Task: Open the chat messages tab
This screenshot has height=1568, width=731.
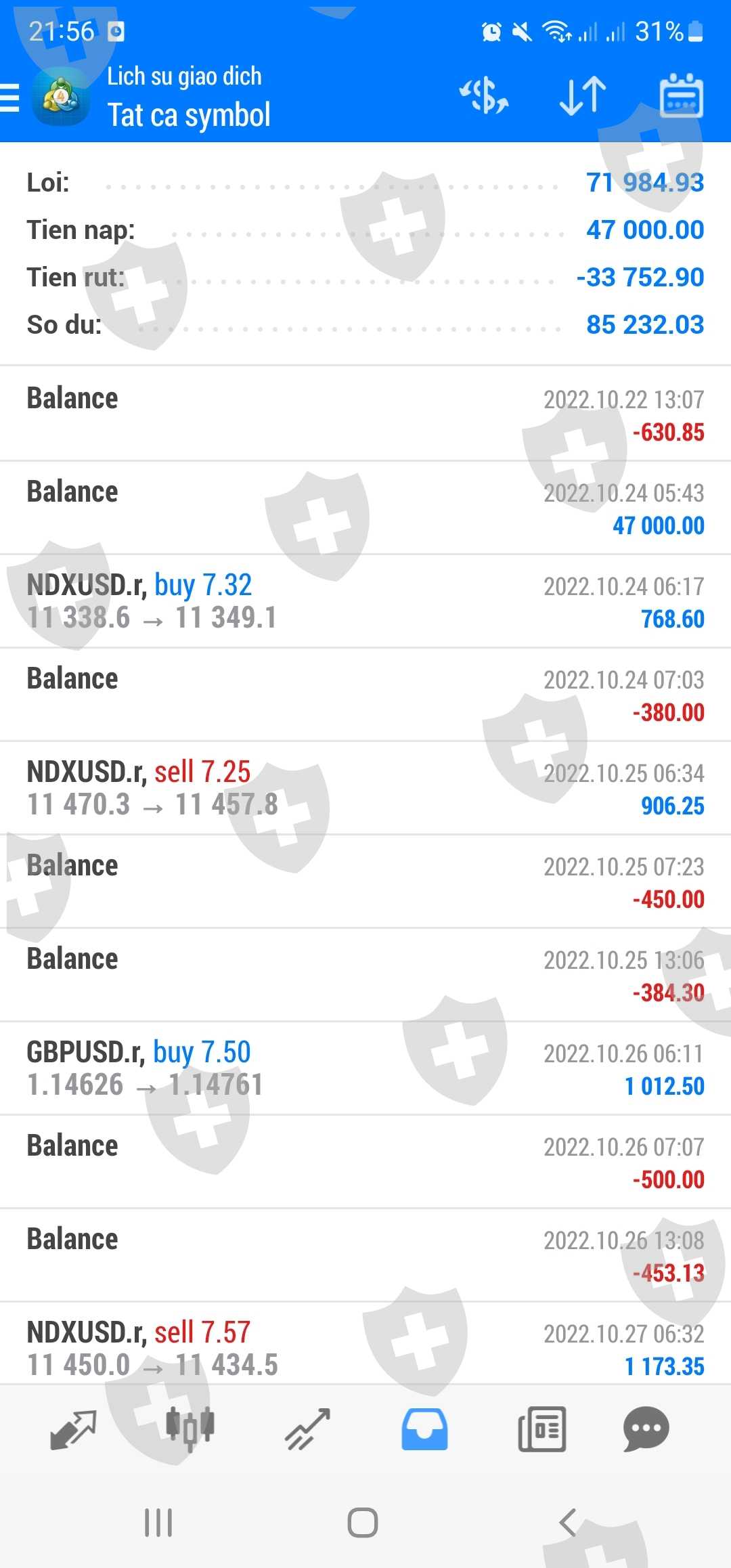Action: (x=646, y=1429)
